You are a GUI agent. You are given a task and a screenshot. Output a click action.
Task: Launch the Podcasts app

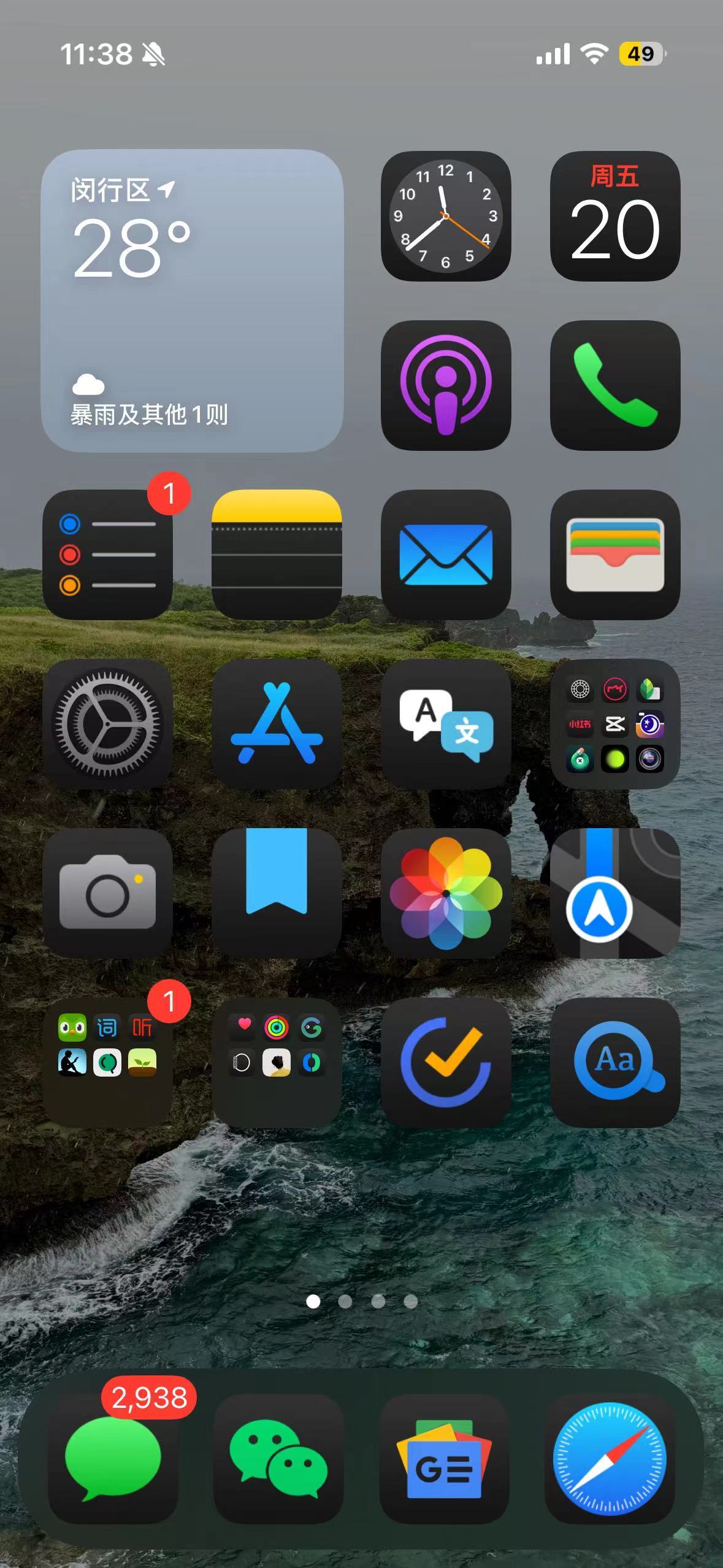click(x=446, y=385)
